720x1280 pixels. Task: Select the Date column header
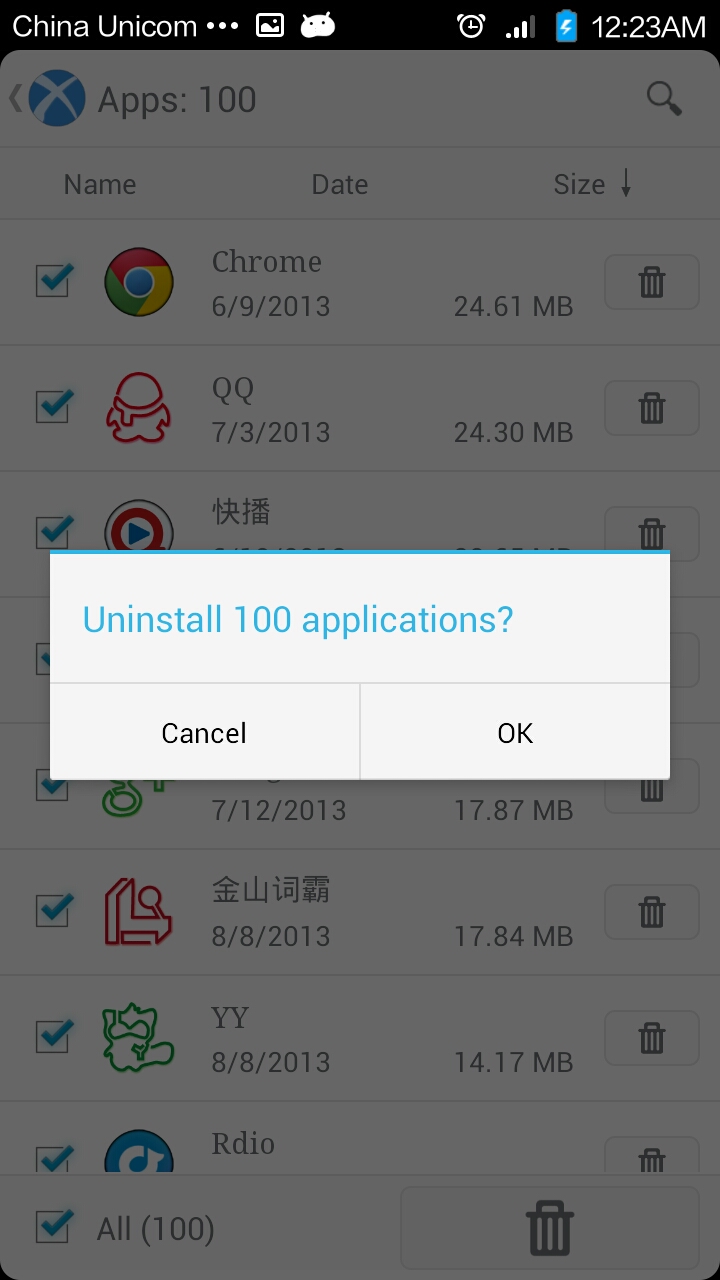(339, 184)
